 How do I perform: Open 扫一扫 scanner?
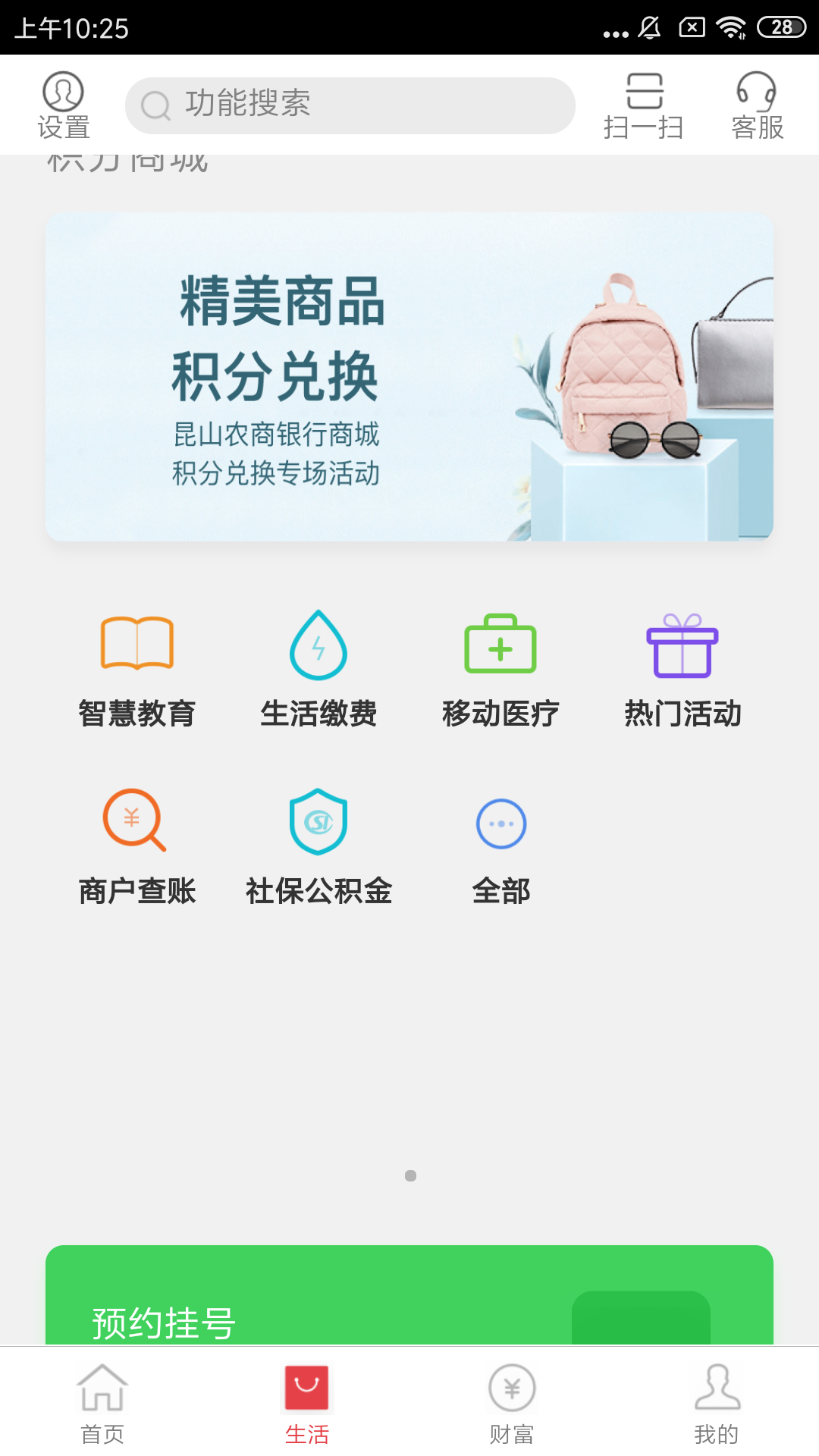pos(644,105)
